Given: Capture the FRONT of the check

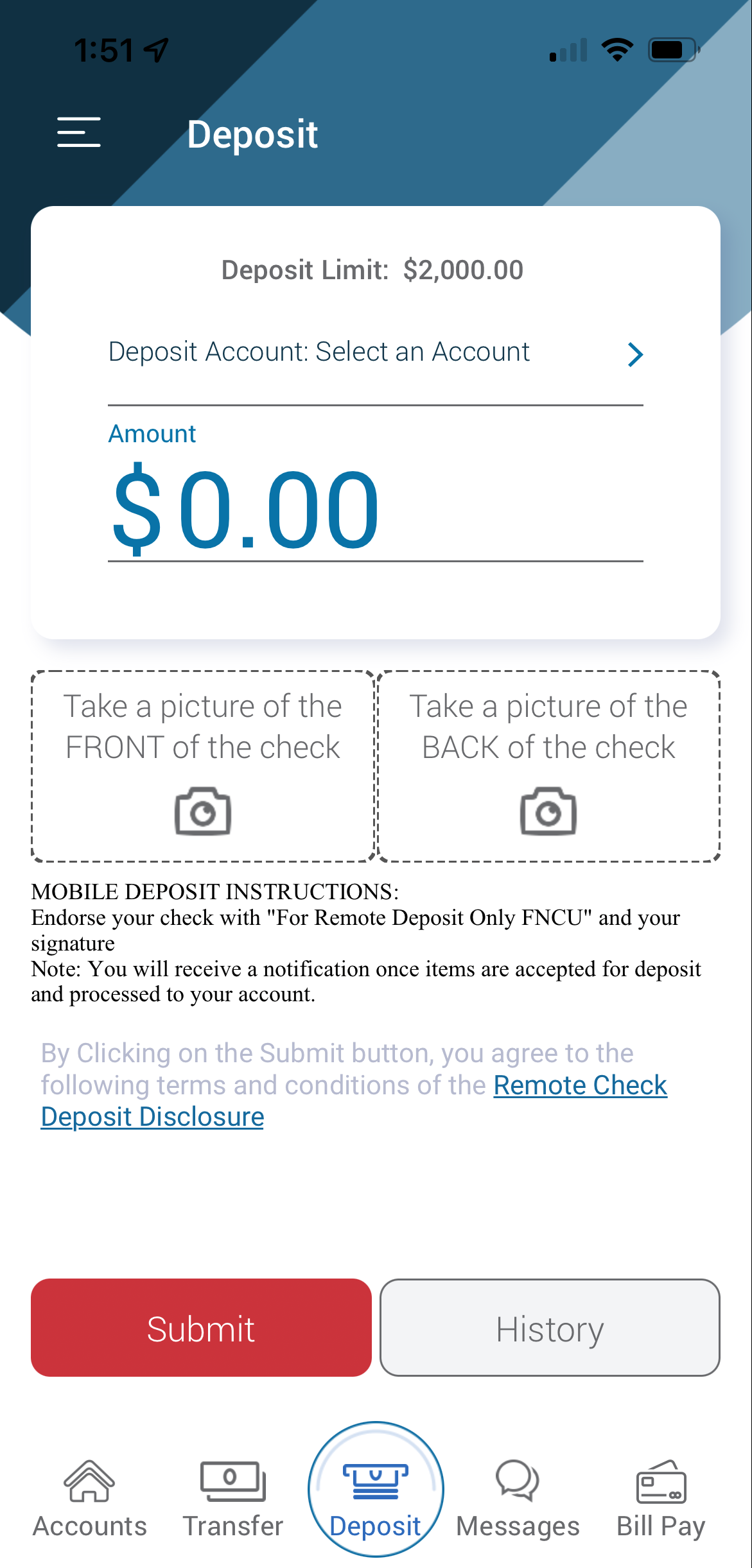Looking at the screenshot, I should (203, 766).
